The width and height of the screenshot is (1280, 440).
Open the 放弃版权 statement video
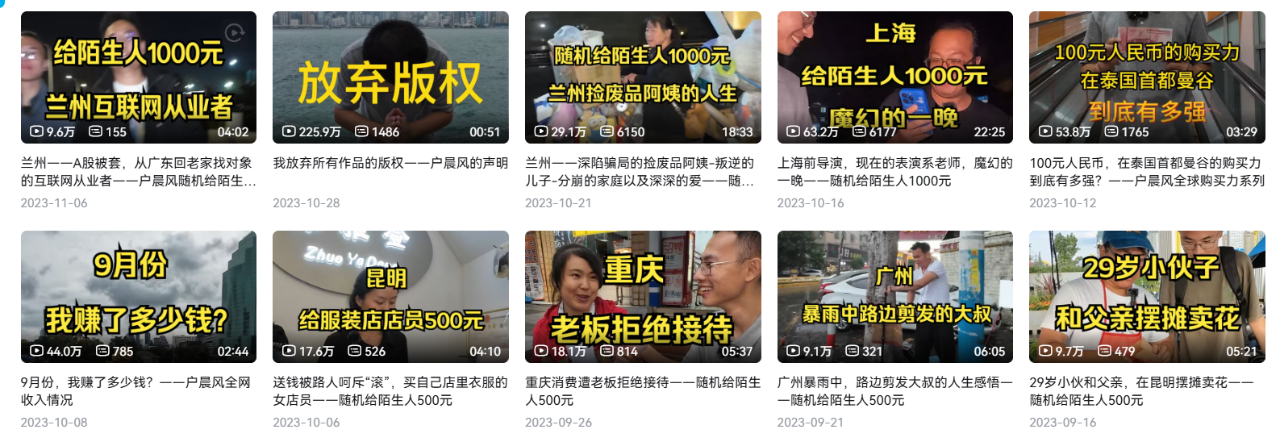(390, 76)
